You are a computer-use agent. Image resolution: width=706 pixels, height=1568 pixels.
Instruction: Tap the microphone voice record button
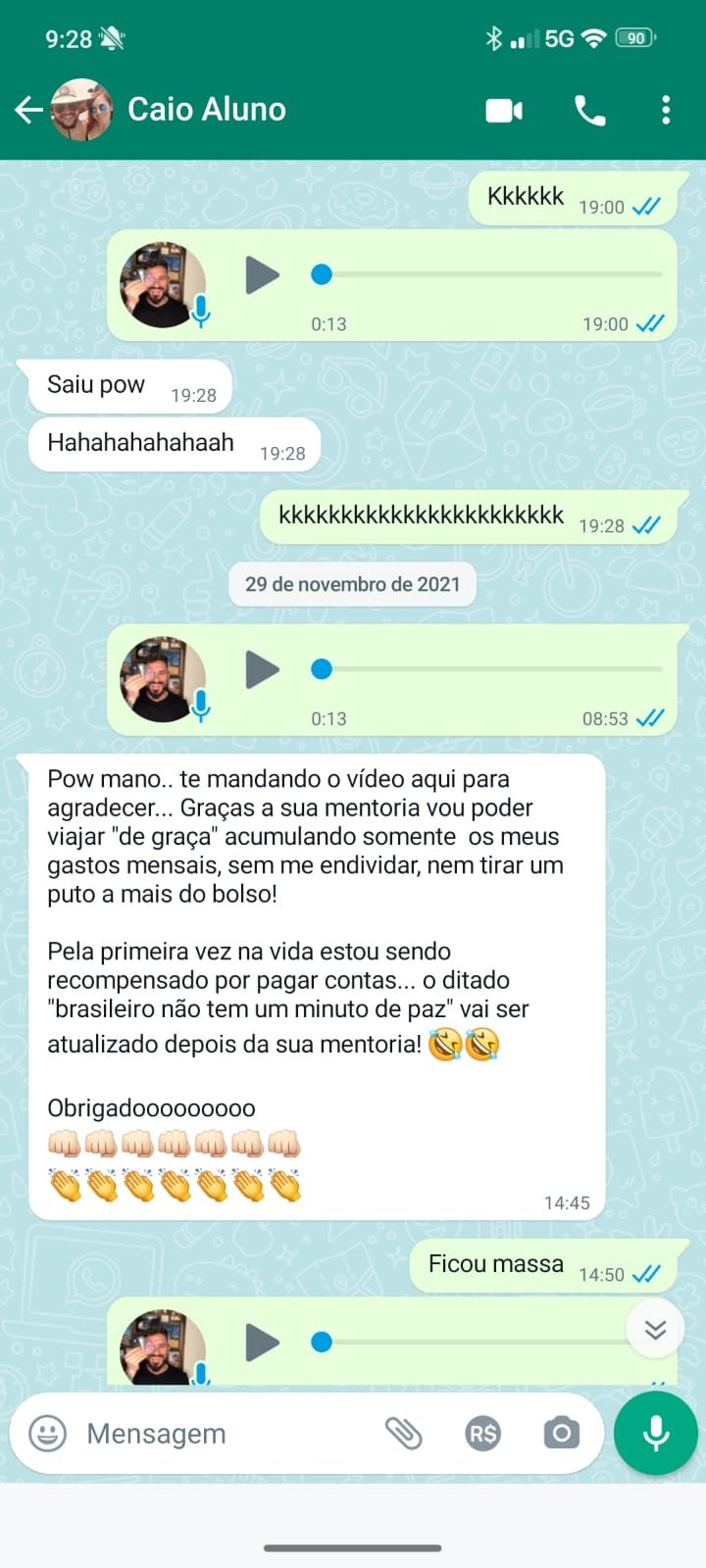coord(655,1433)
